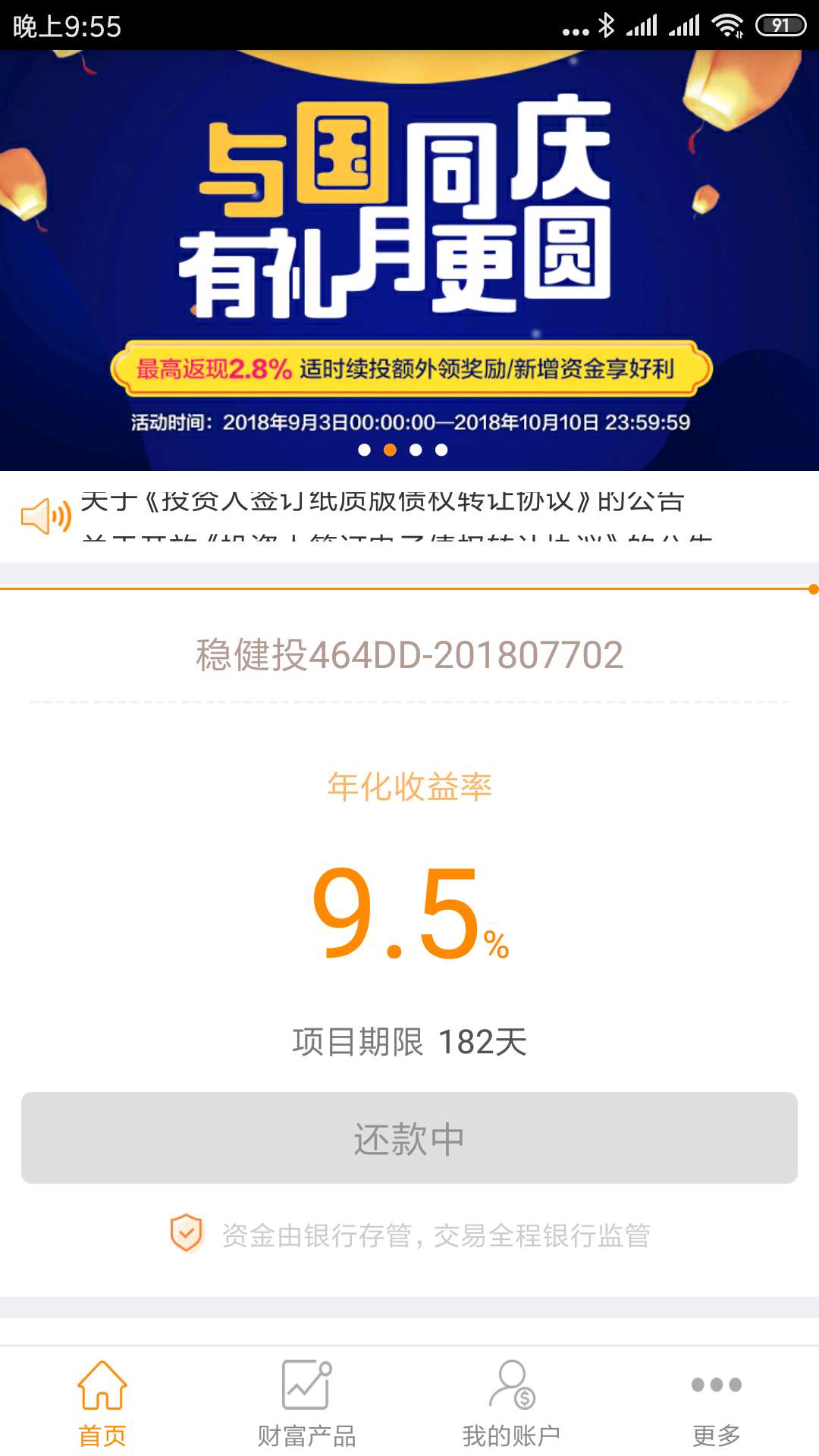Go to the 首页 tab
819x1456 pixels.
click(x=102, y=1403)
